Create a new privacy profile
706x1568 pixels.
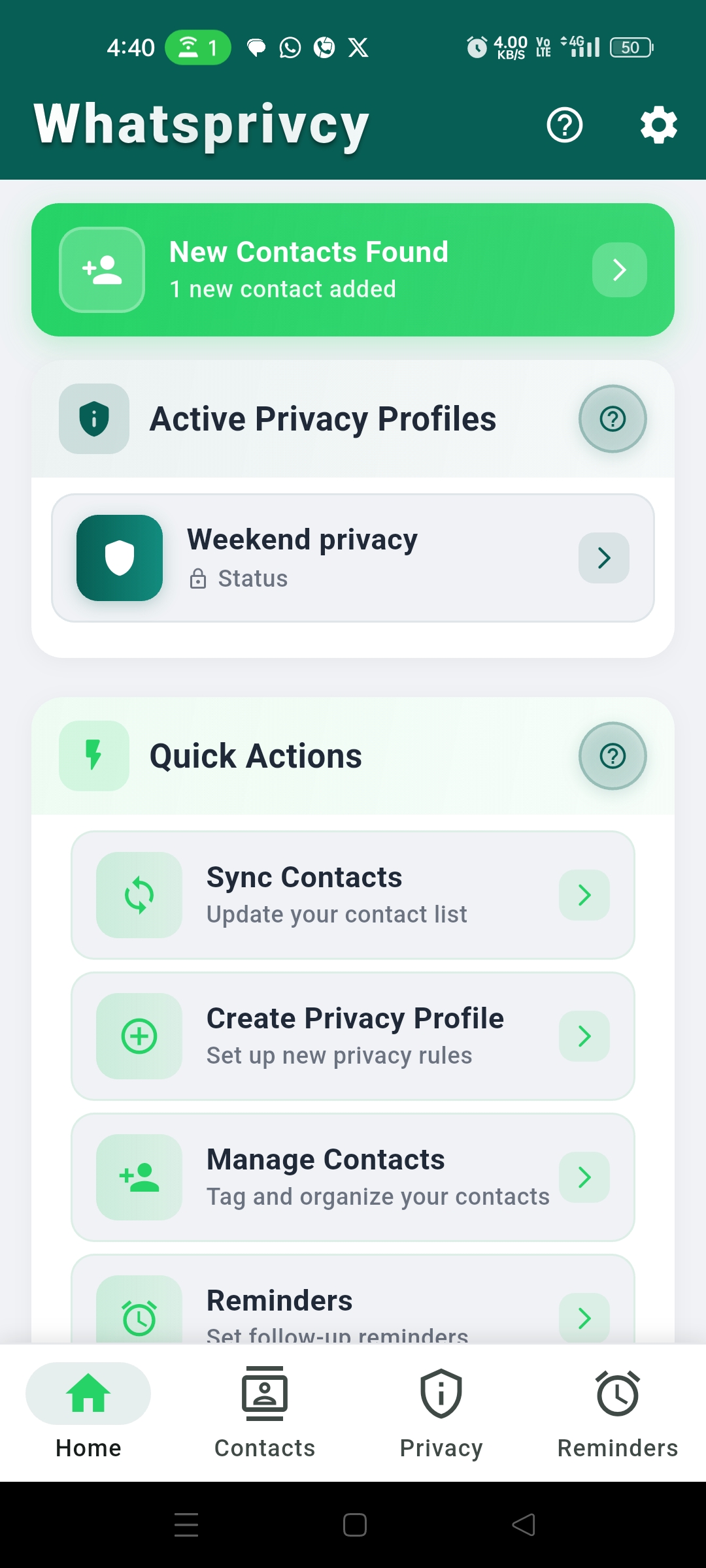352,1036
